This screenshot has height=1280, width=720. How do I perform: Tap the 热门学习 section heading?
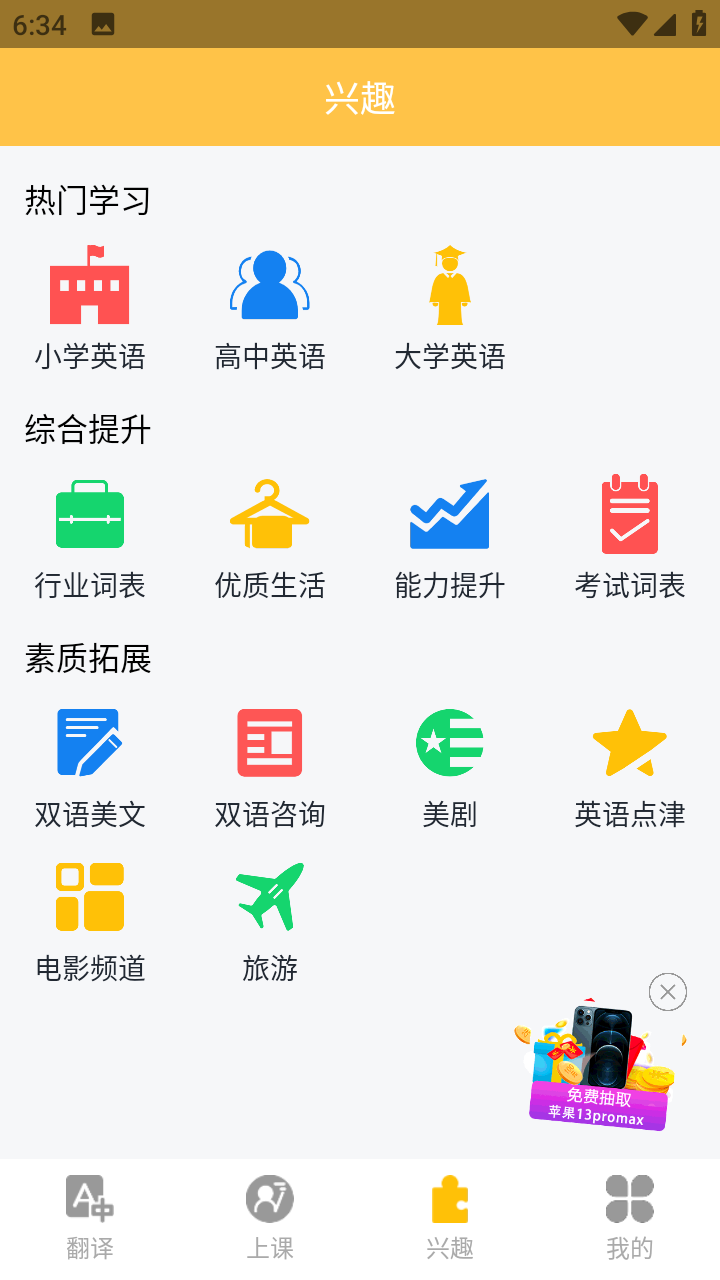[x=87, y=200]
